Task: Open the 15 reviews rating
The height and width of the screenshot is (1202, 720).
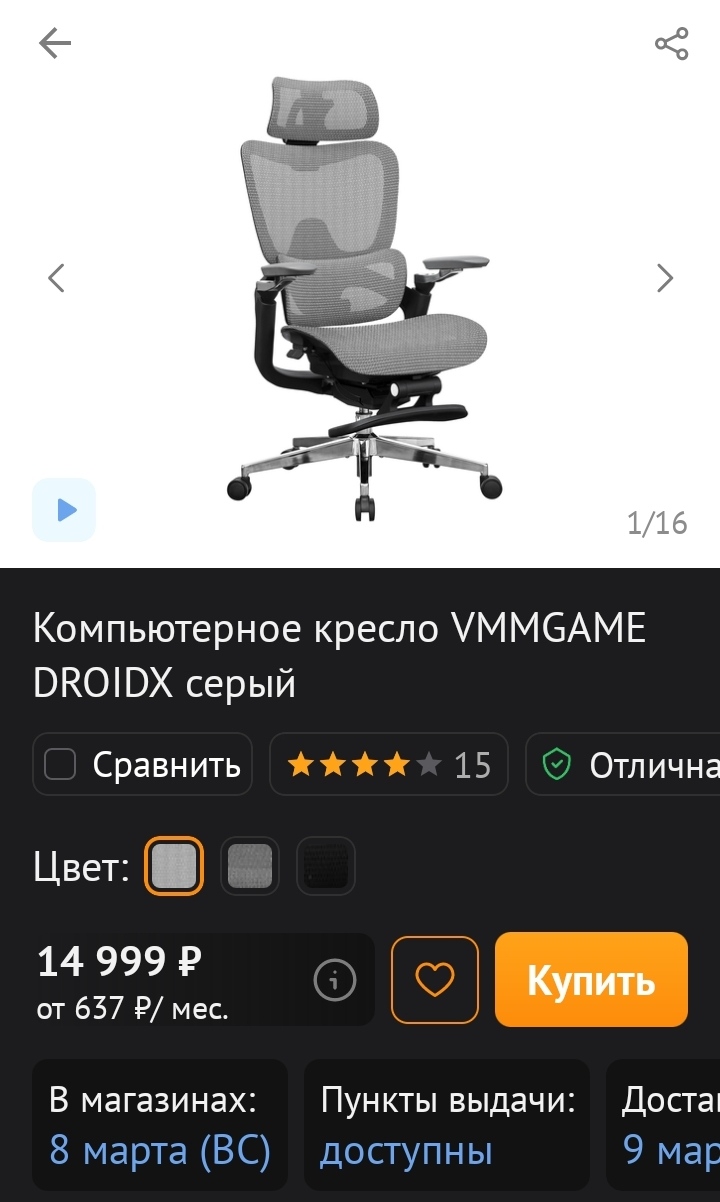Action: [x=388, y=765]
